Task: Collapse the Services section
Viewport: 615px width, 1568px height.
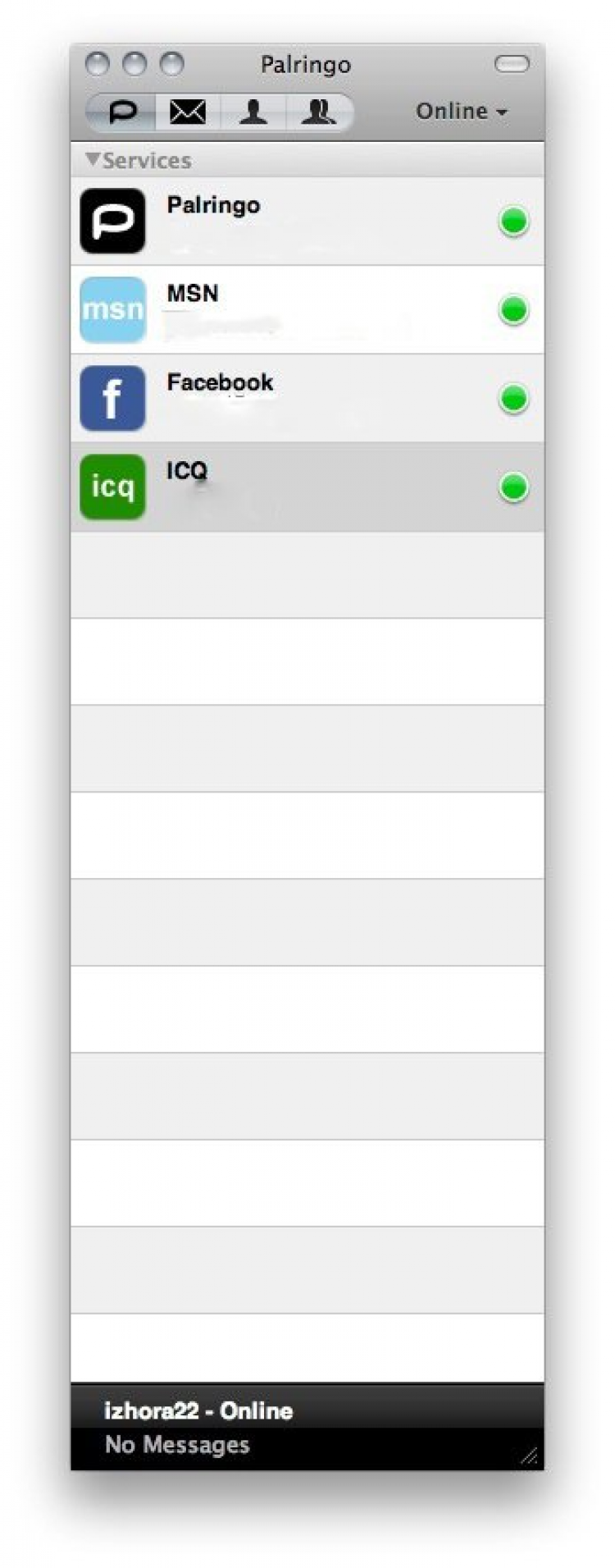Action: (x=93, y=159)
